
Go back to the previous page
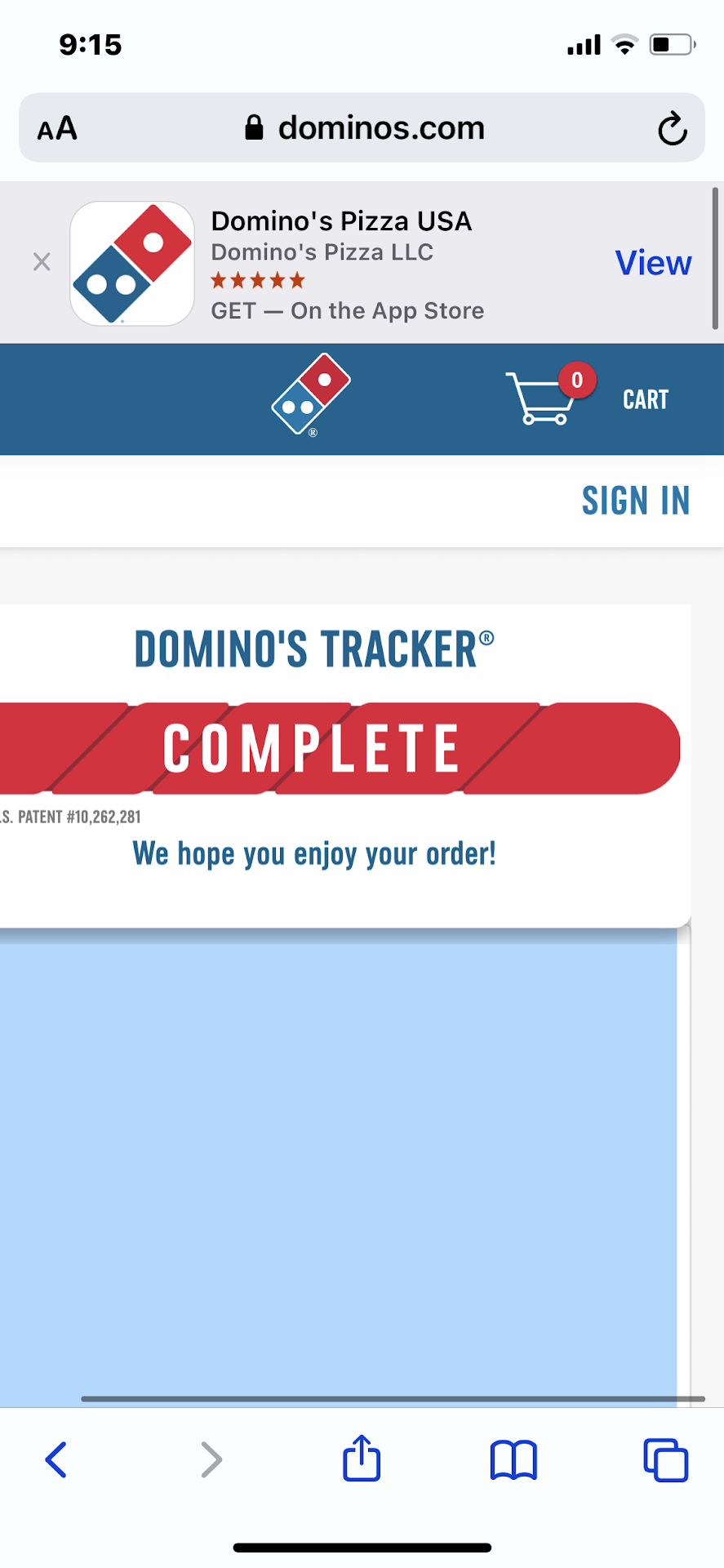point(56,1459)
